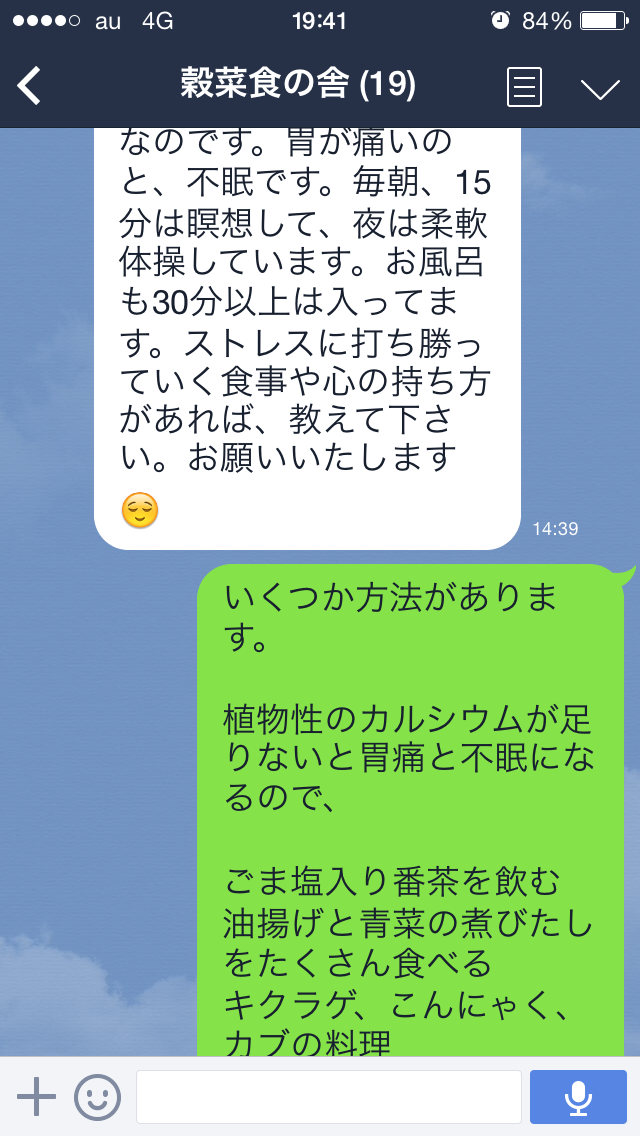Open the emoji sticker picker

click(97, 1097)
